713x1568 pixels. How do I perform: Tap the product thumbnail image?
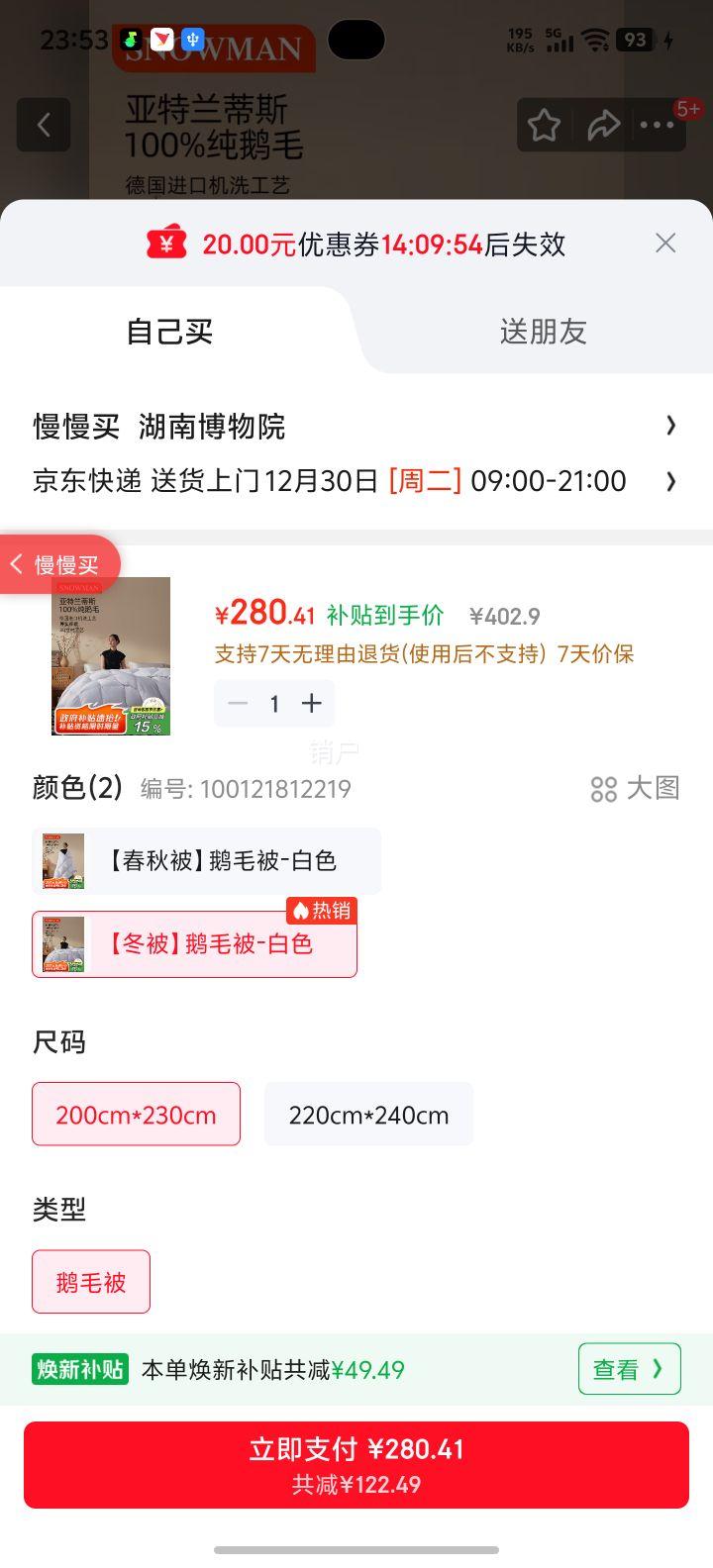click(x=110, y=656)
